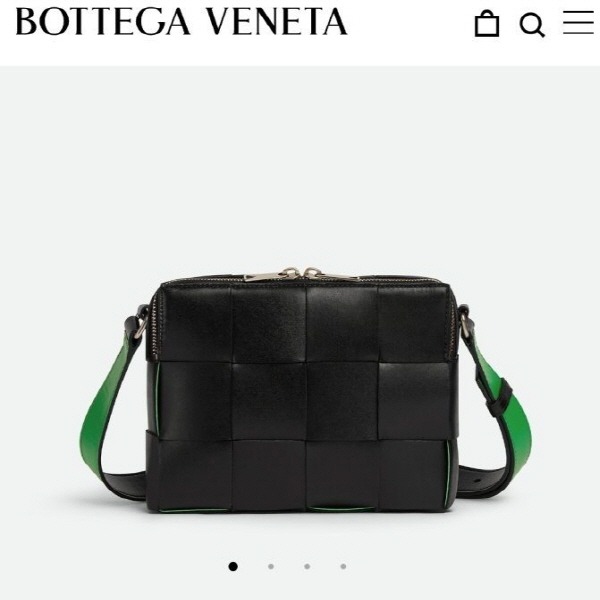Select the second image indicator dot

coord(270,567)
